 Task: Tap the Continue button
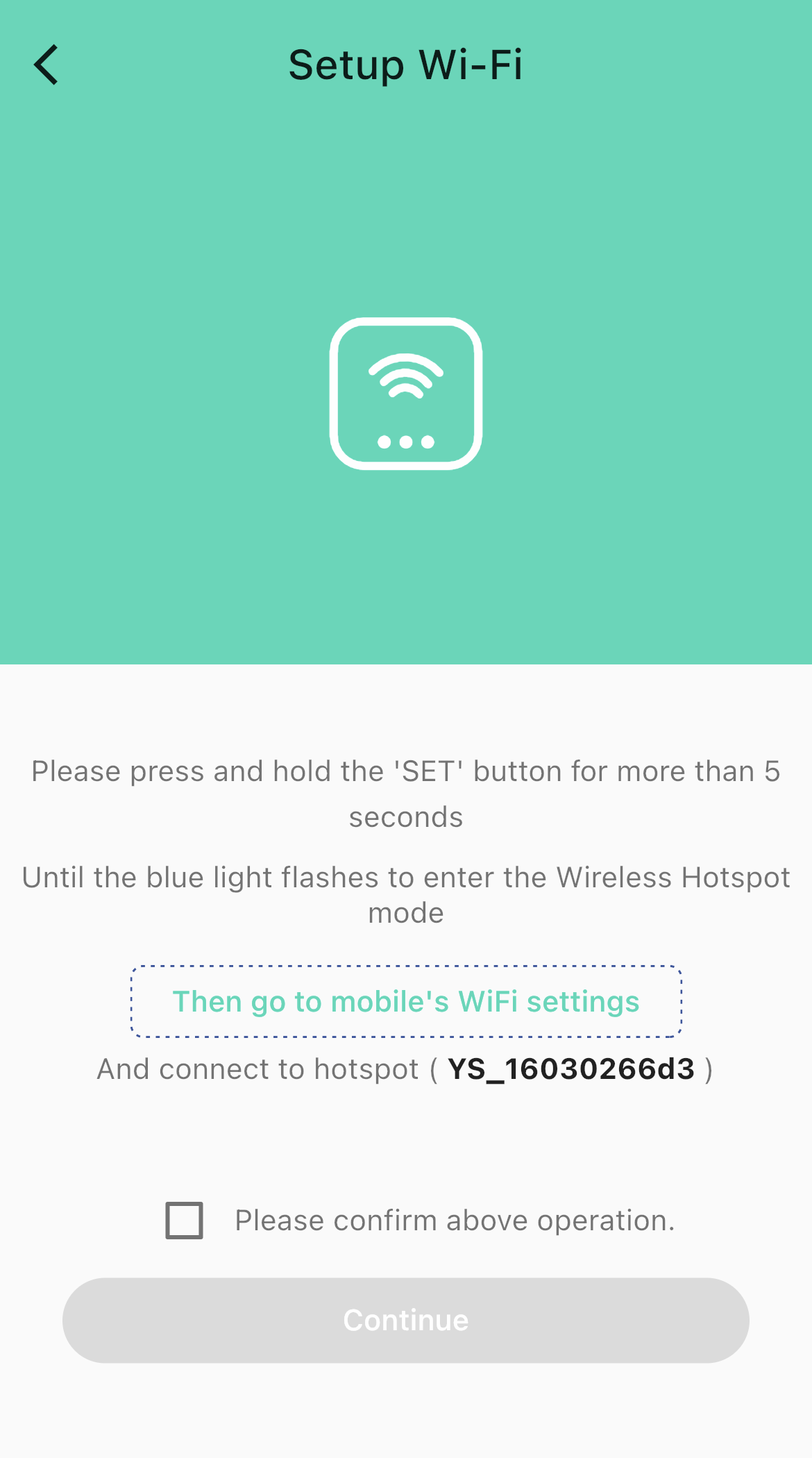[406, 1321]
